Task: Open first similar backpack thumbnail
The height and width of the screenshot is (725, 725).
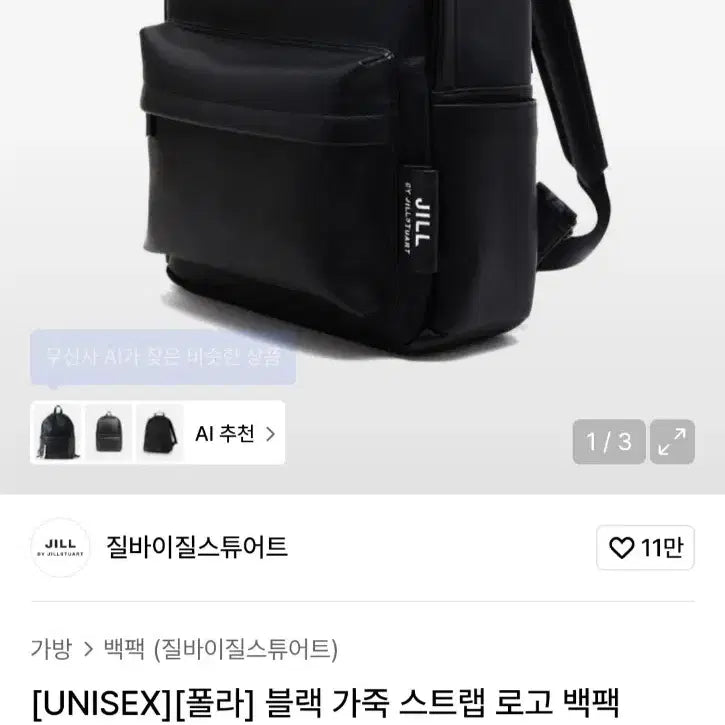Action: point(56,433)
